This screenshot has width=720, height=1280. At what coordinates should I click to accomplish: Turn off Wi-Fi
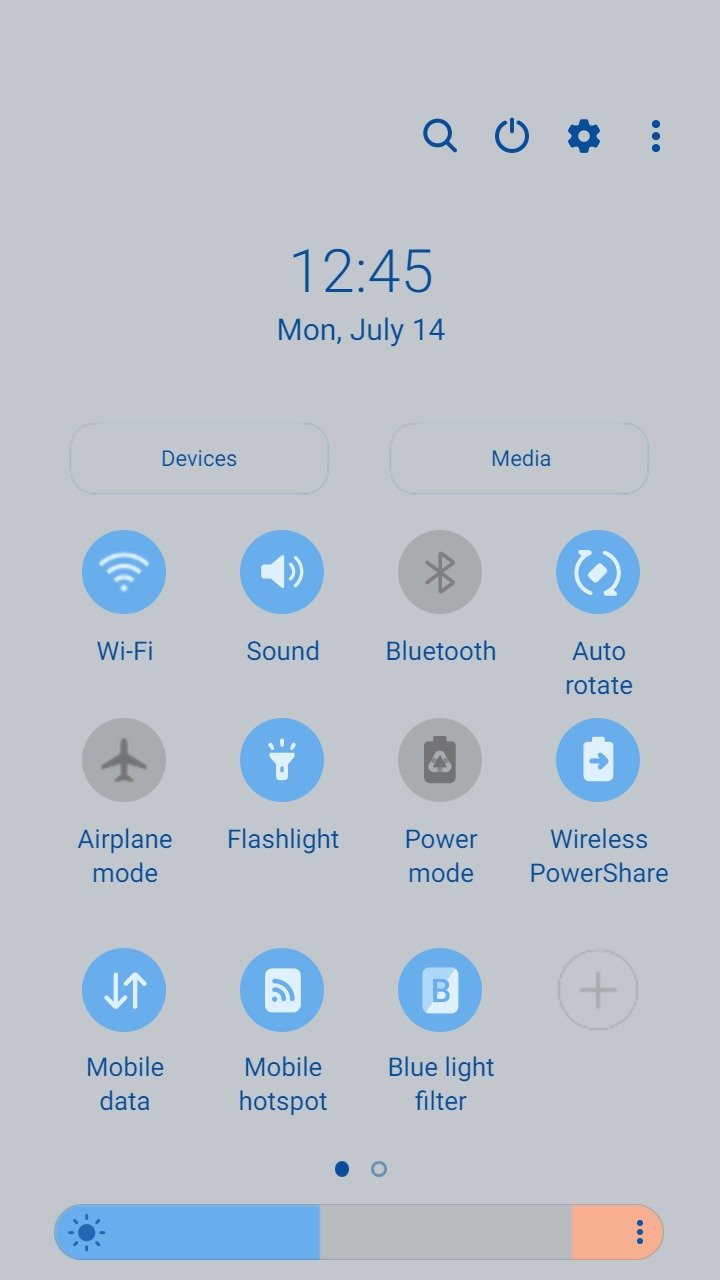coord(124,572)
